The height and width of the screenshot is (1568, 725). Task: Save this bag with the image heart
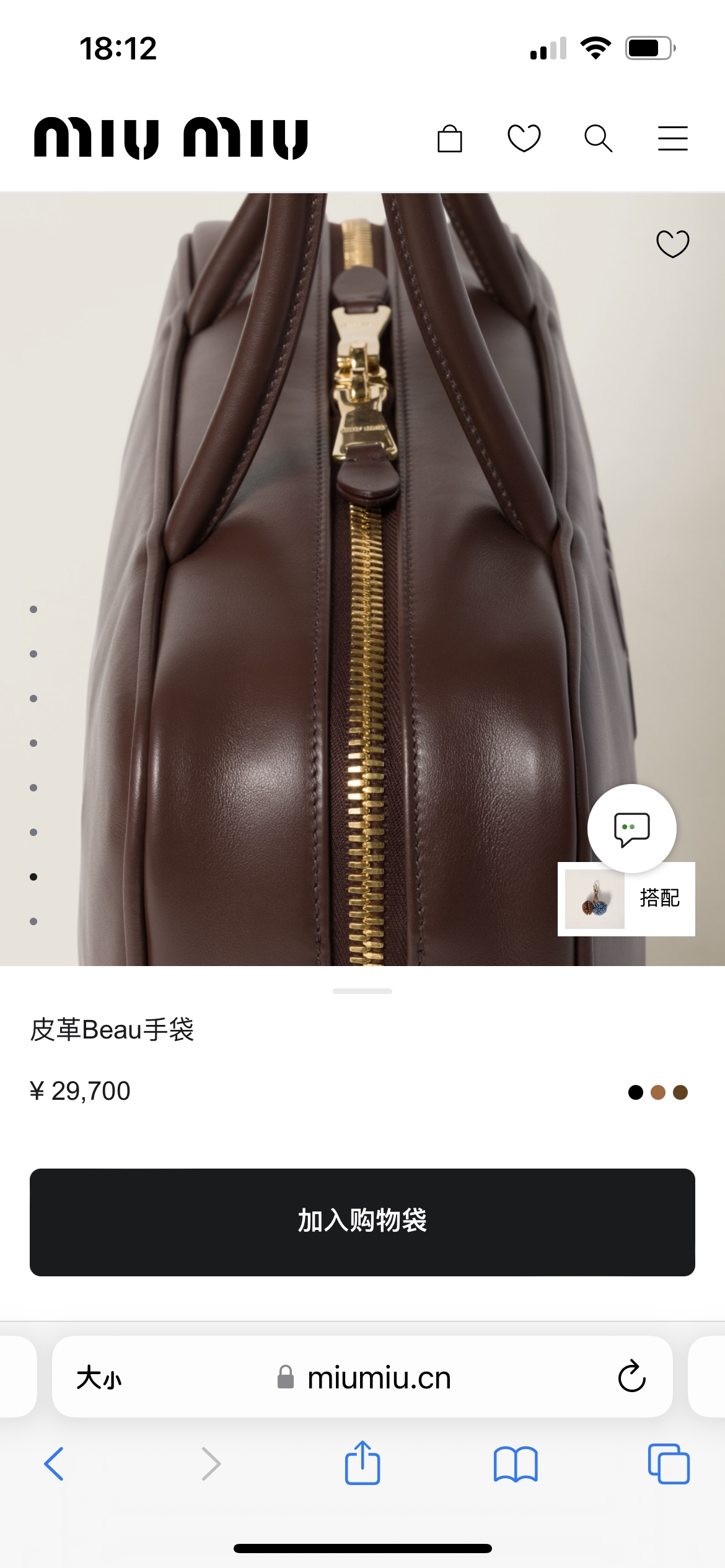click(673, 243)
